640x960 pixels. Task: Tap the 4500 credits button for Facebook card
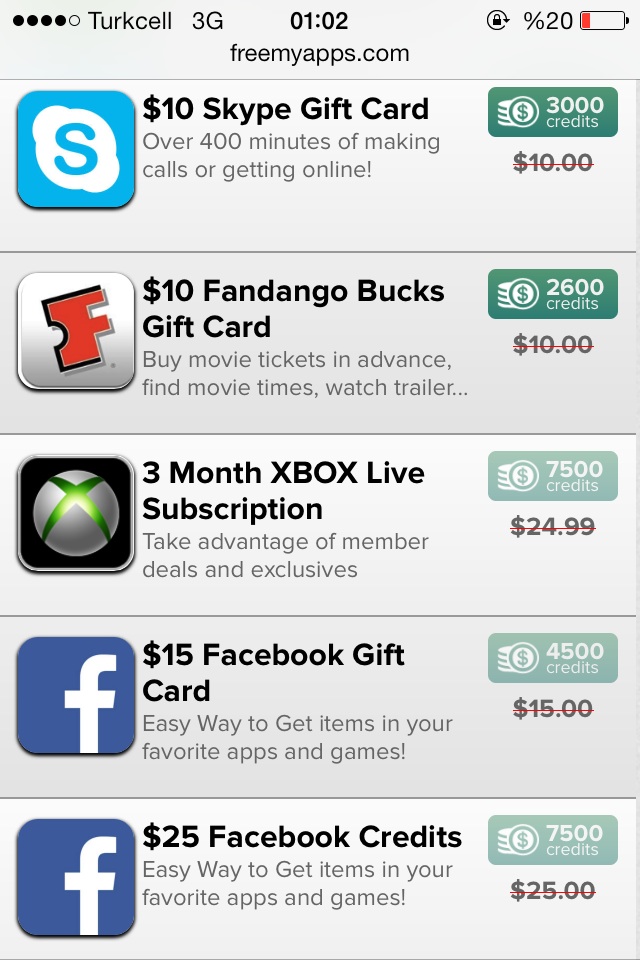point(552,659)
